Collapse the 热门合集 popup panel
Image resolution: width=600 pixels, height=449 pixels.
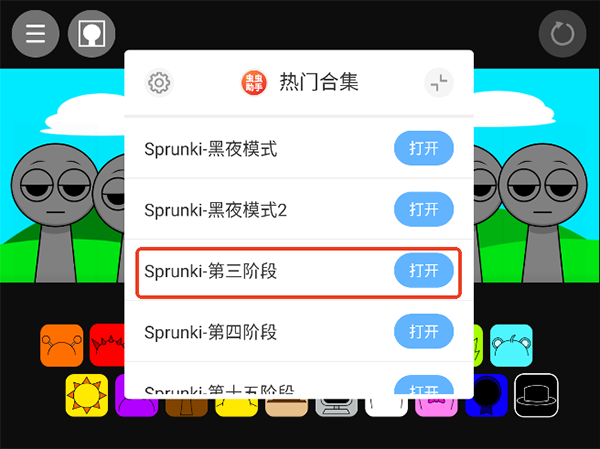pos(438,83)
